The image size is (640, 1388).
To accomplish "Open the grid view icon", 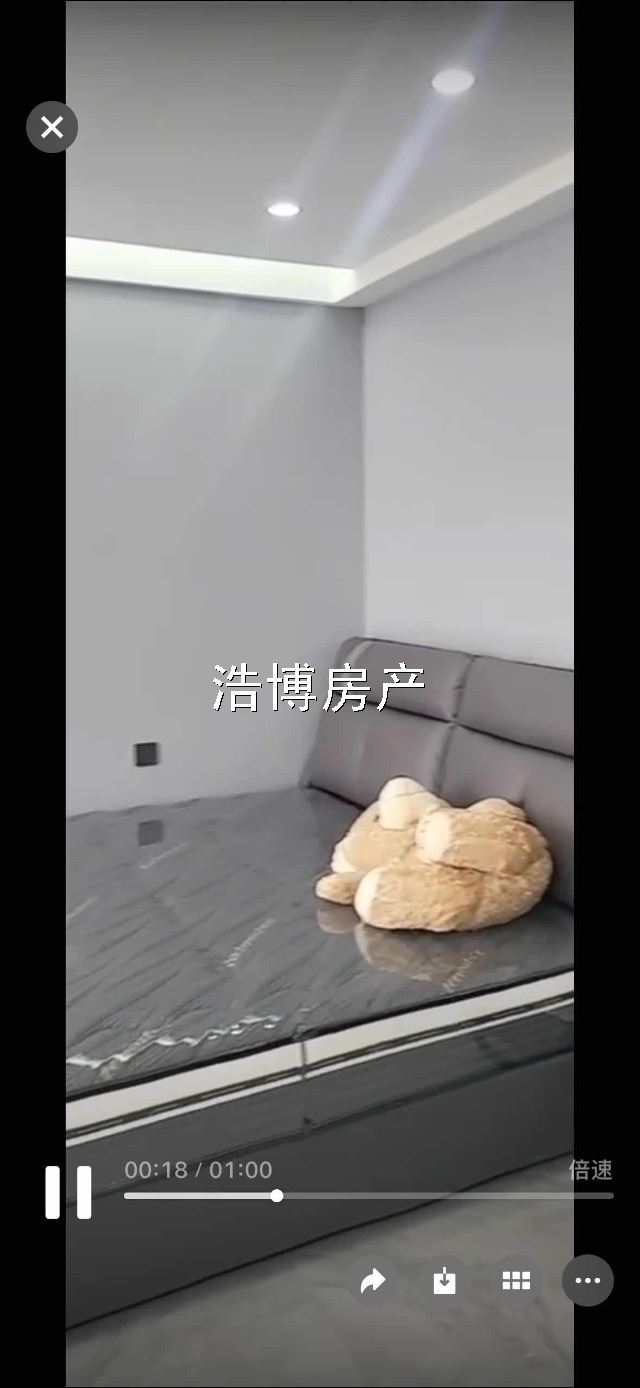I will click(x=516, y=1280).
